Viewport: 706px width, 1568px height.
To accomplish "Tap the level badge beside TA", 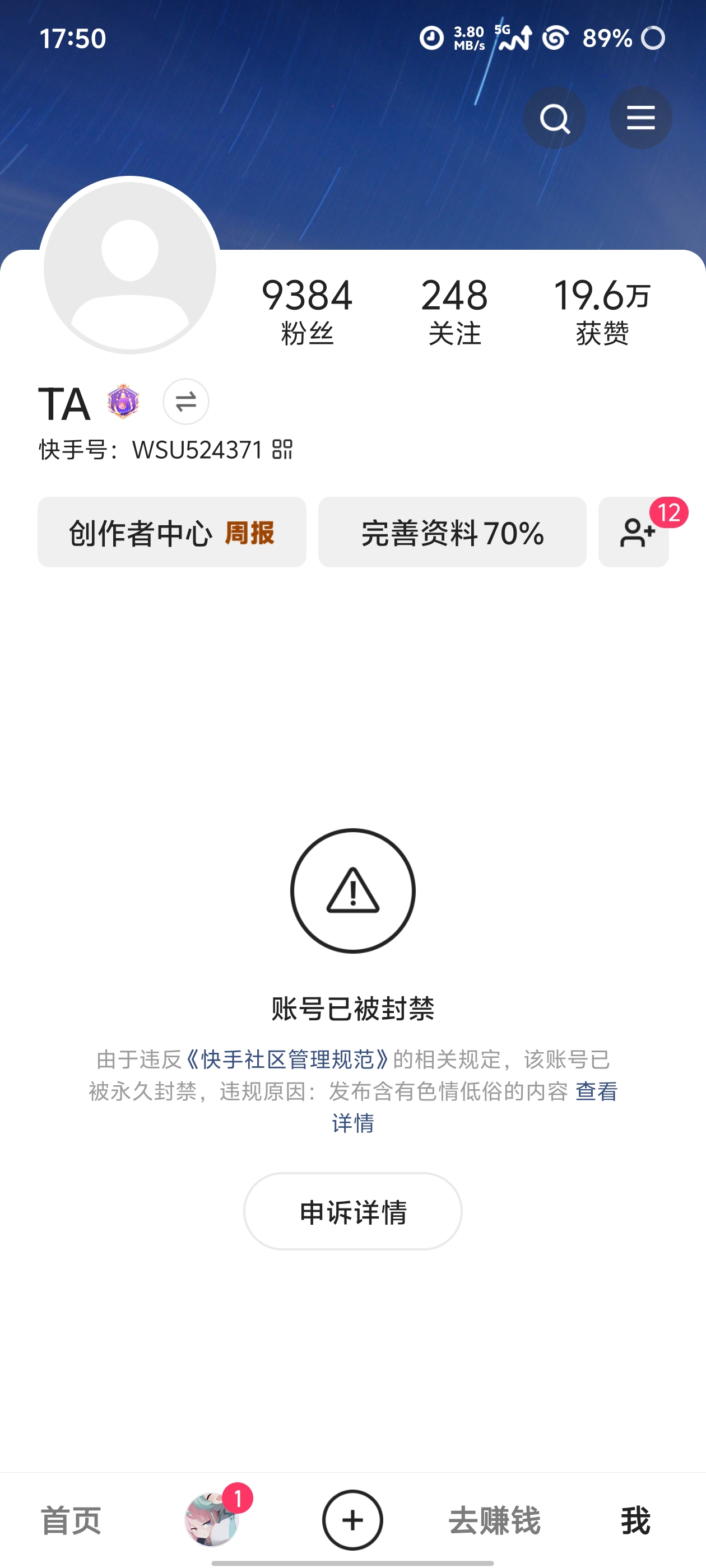I will (123, 402).
